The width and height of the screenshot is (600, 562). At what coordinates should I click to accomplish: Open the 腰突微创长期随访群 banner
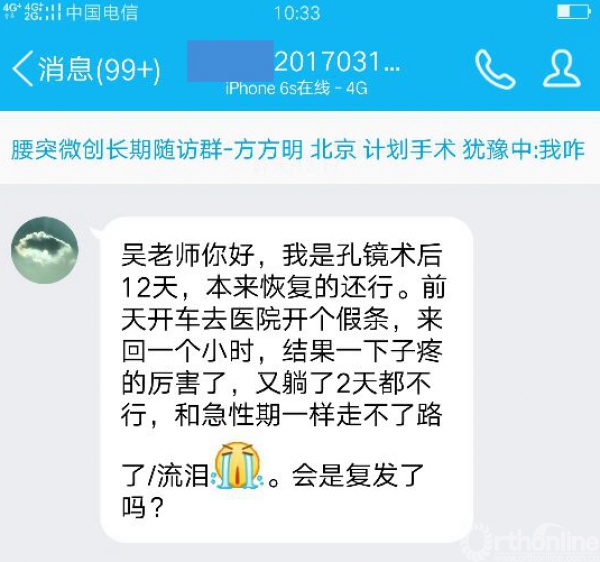point(298,150)
